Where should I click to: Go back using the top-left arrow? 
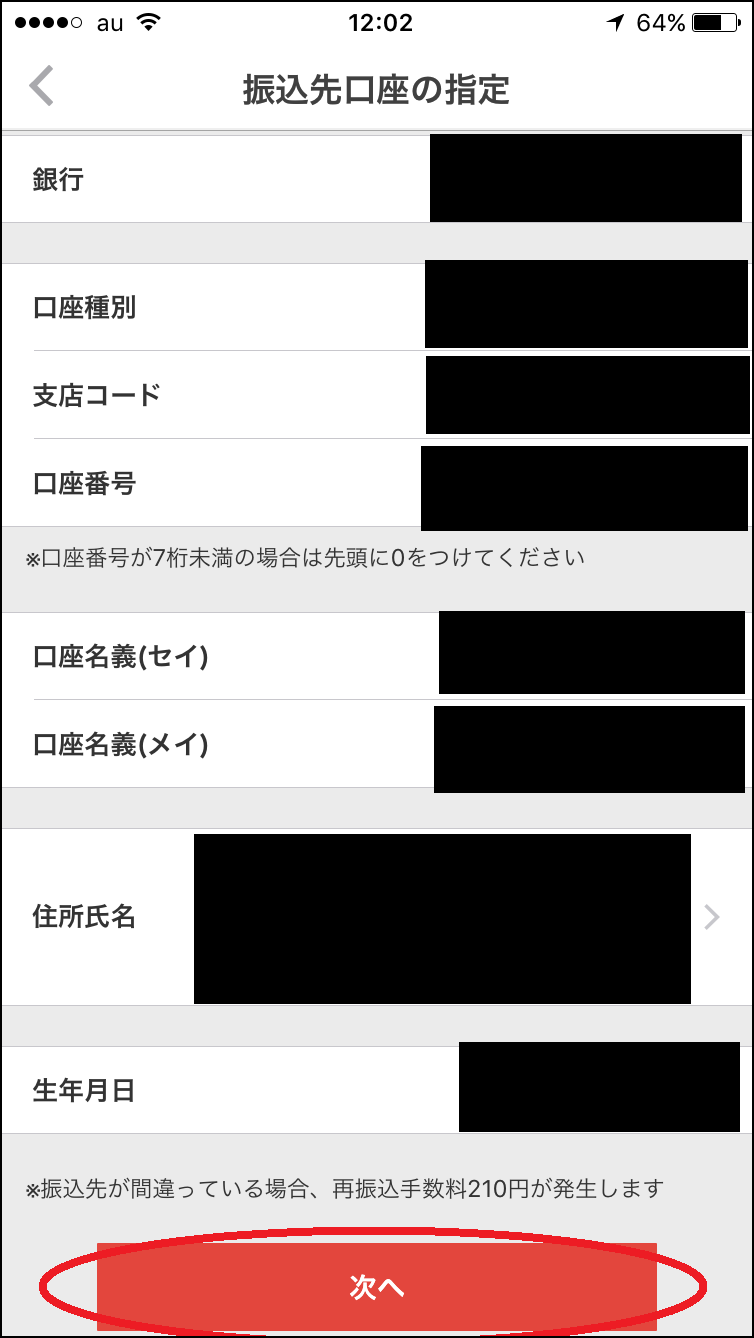click(x=41, y=87)
